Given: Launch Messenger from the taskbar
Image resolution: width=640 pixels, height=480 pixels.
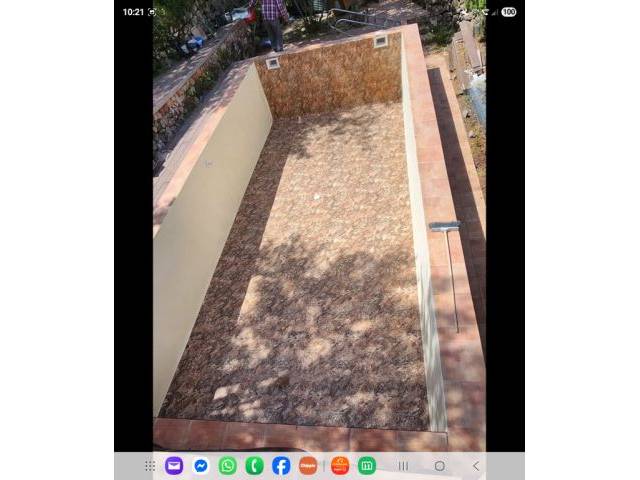Looking at the screenshot, I should (x=201, y=466).
